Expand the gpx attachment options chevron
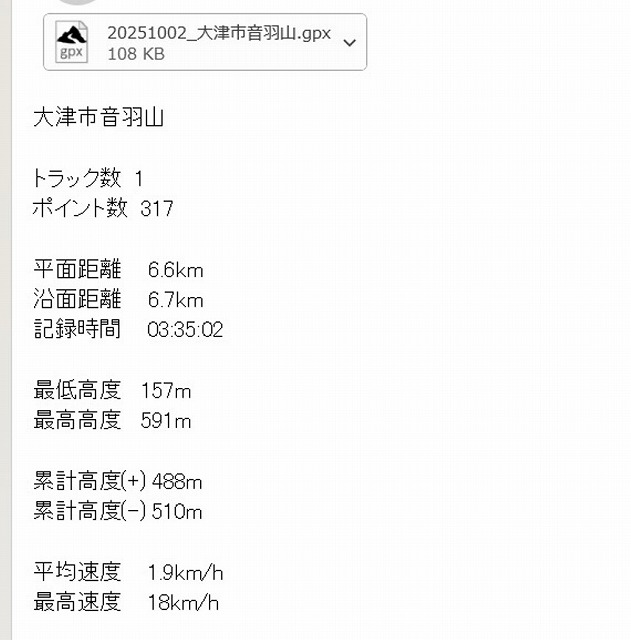 click(349, 42)
